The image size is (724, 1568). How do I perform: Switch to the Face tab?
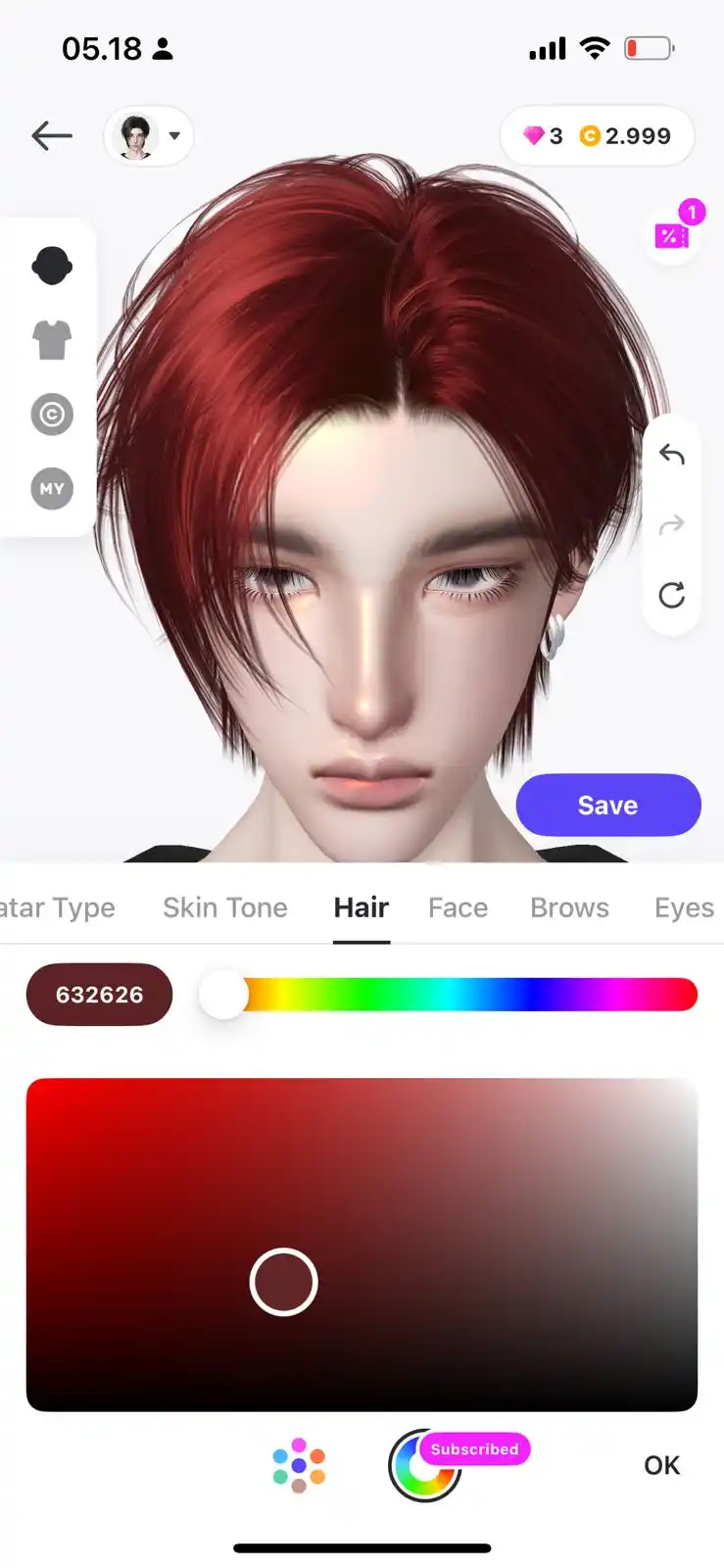click(x=458, y=907)
